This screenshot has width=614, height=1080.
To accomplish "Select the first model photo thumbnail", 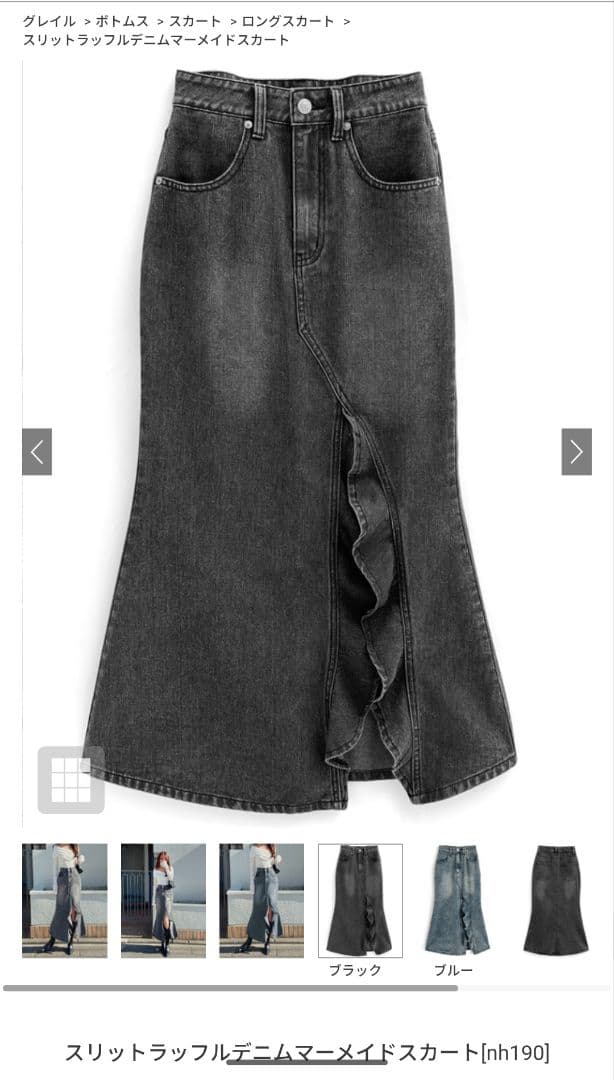I will [65, 900].
